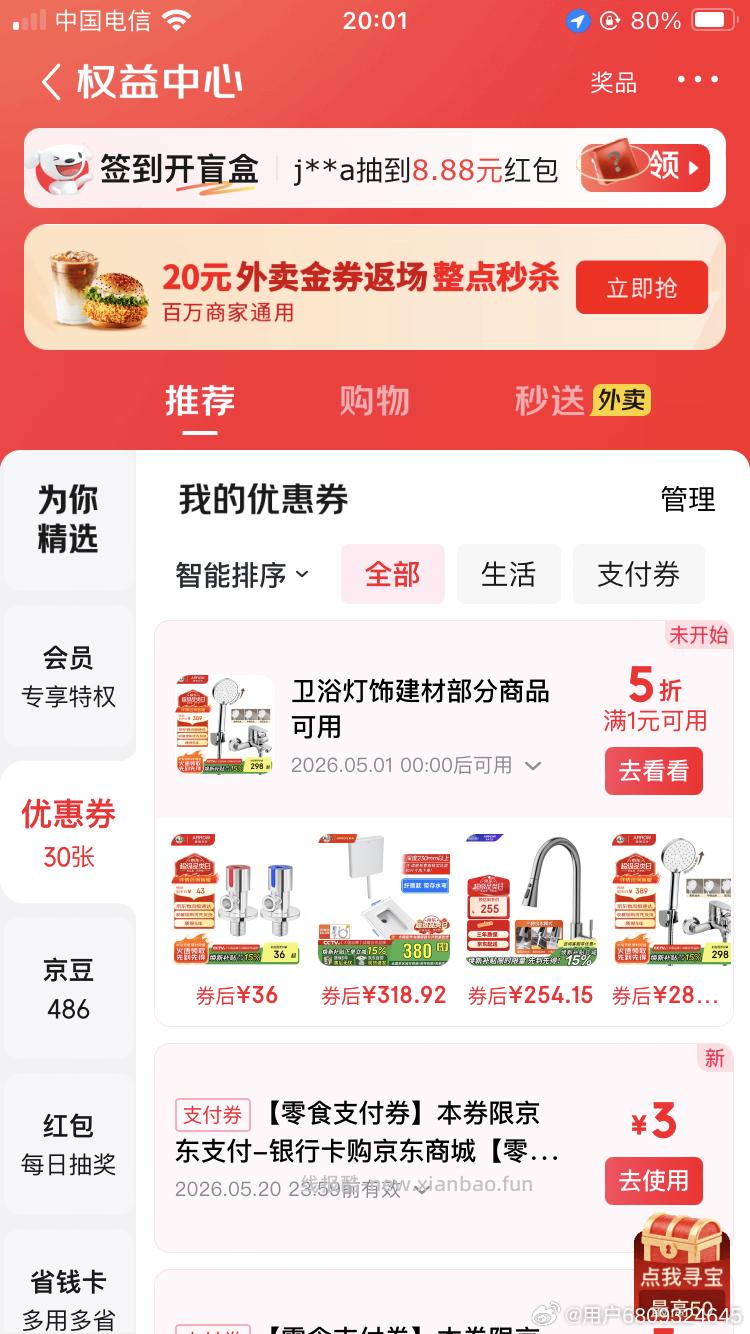This screenshot has height=1334, width=750.
Task: Open the 京豆 section in the sidebar
Action: (x=66, y=985)
